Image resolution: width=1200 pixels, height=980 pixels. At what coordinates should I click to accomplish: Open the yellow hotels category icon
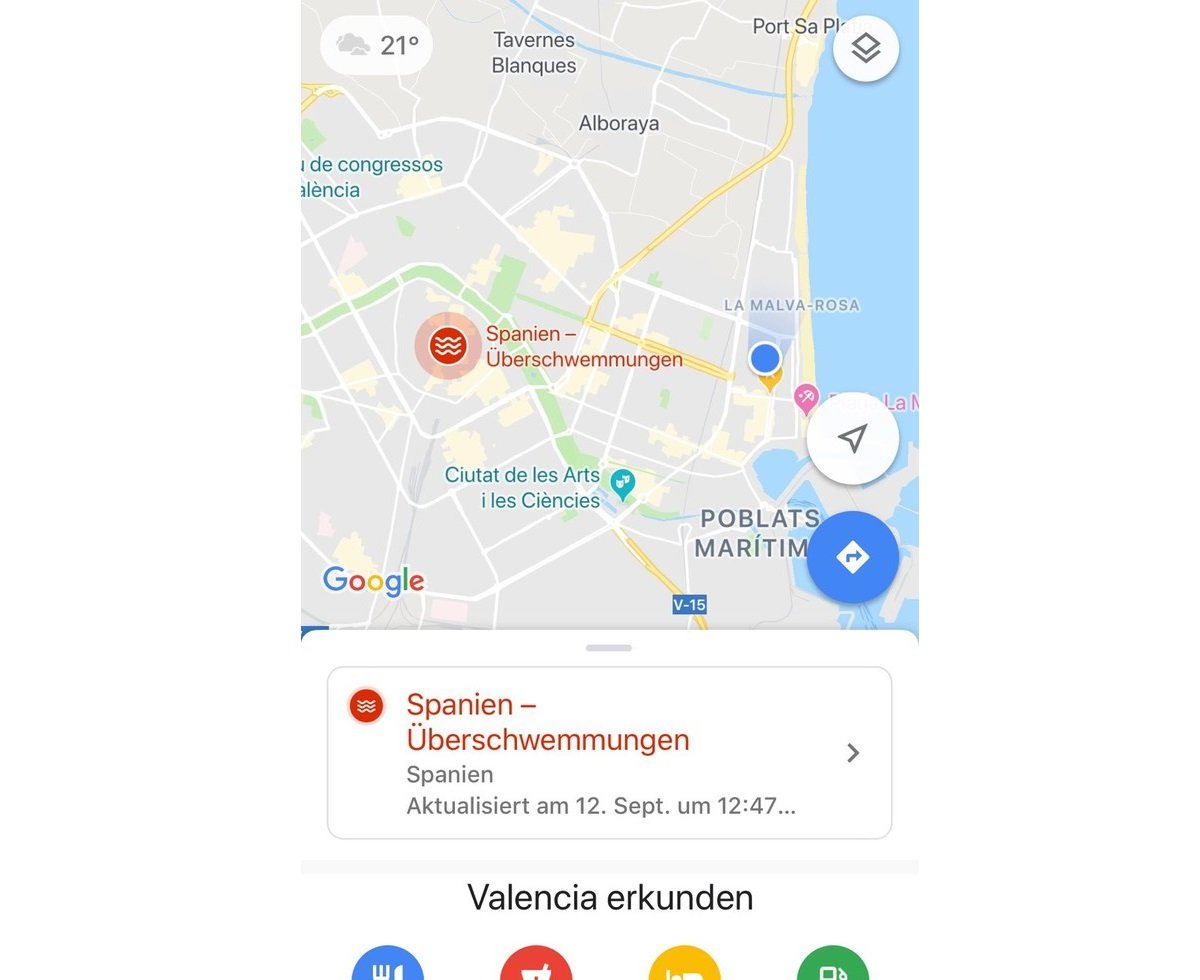click(x=684, y=967)
